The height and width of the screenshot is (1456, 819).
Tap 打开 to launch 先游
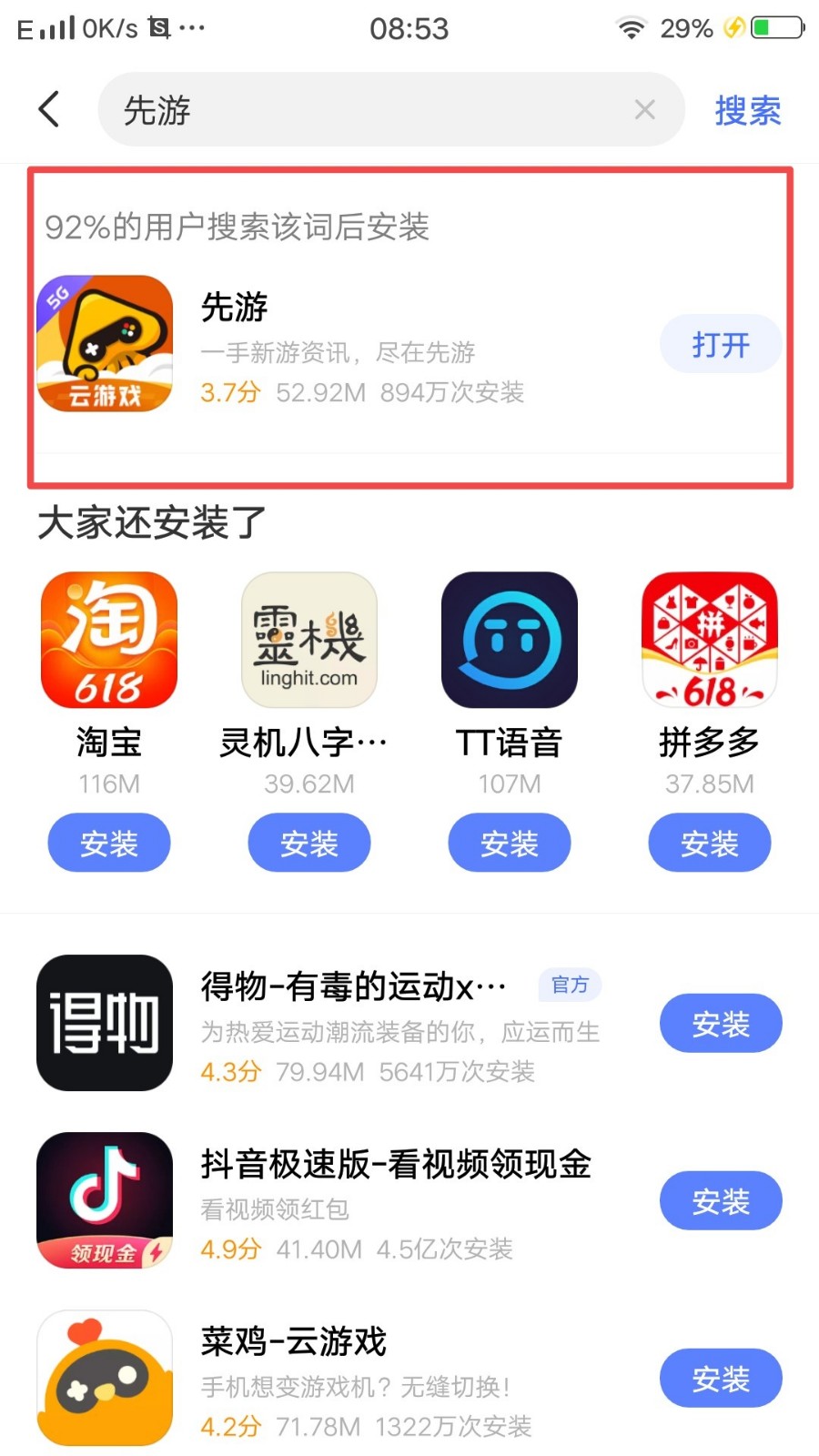tap(721, 344)
